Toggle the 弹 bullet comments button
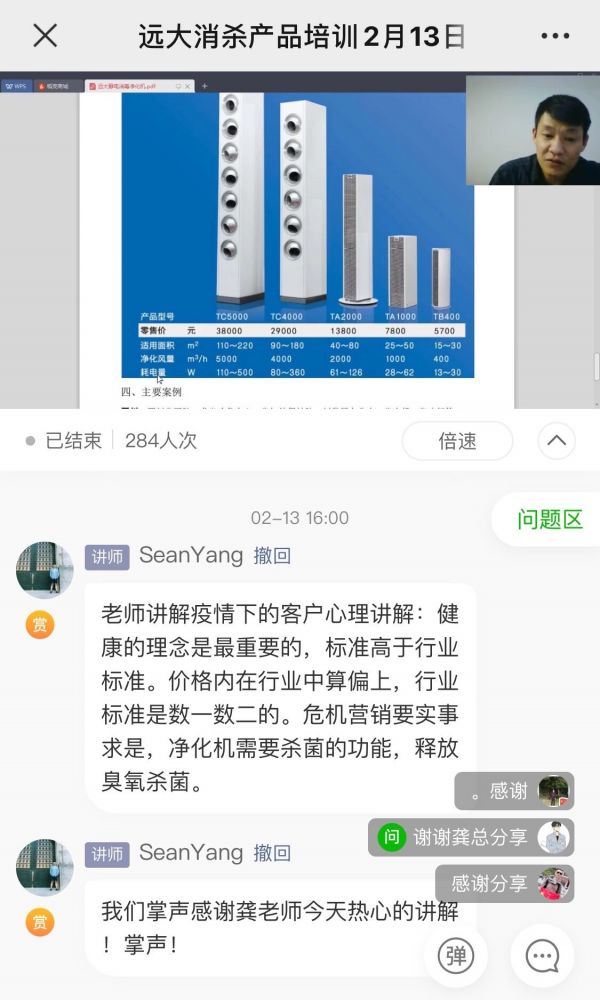Viewport: 600px width, 1000px height. 456,957
